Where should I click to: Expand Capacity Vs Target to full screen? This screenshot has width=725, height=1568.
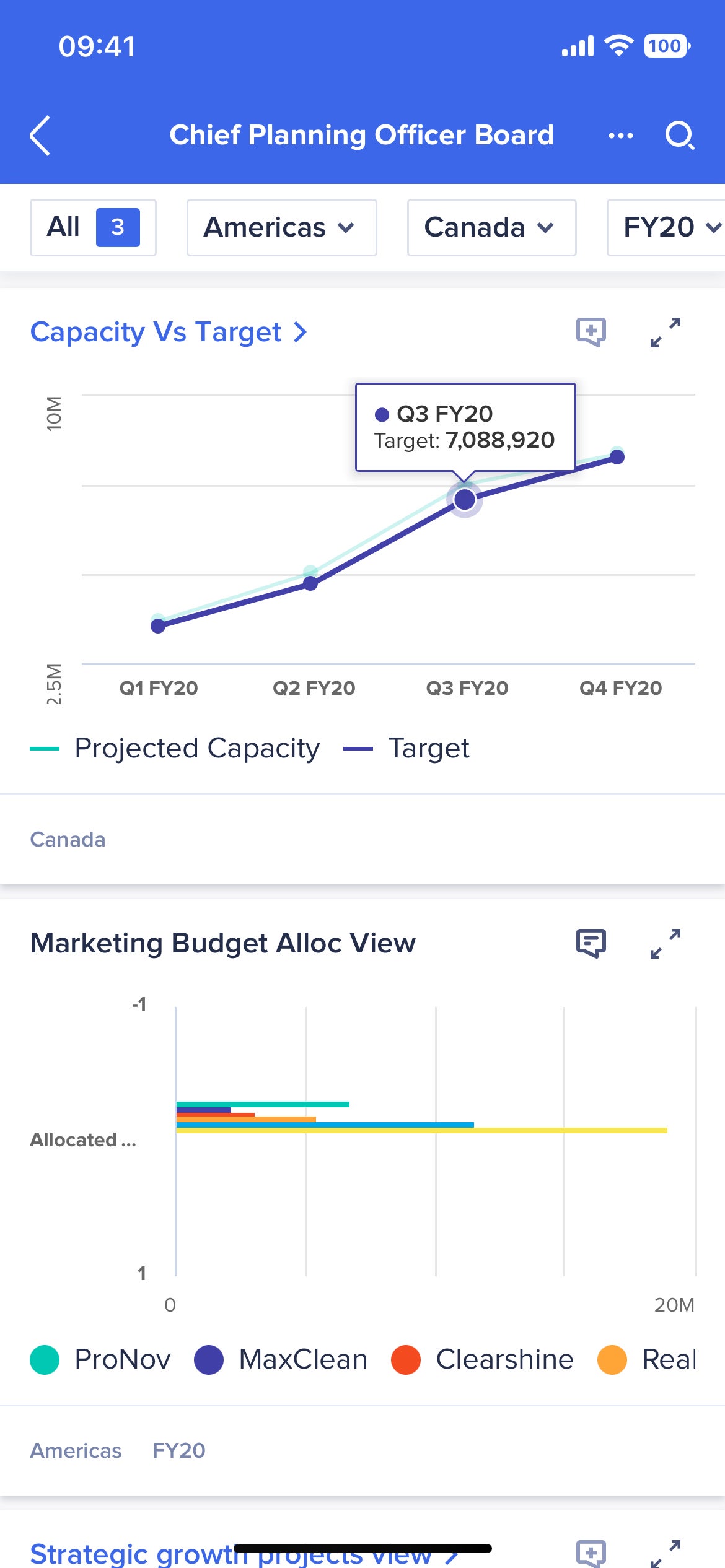(667, 333)
